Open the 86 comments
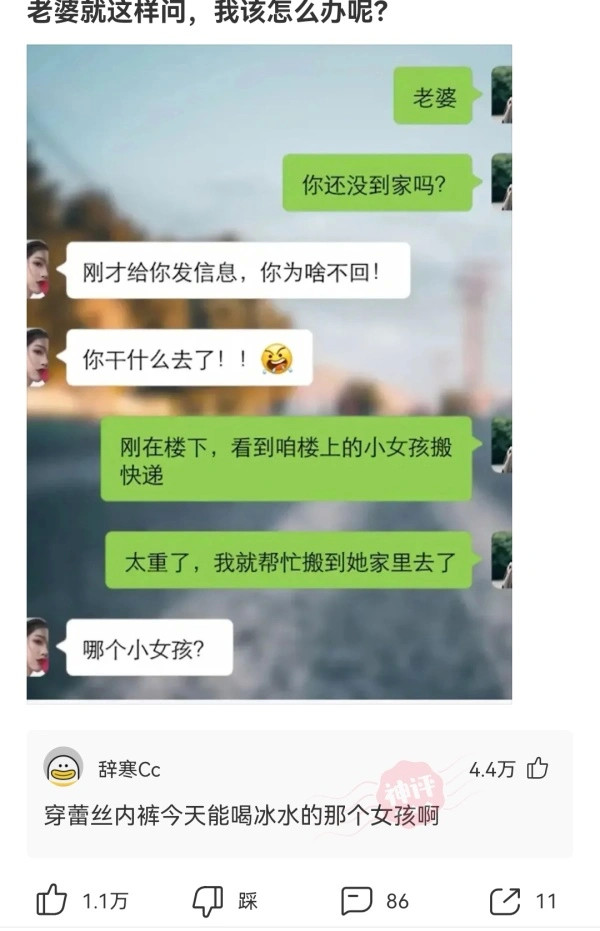This screenshot has width=600, height=931. tap(357, 900)
